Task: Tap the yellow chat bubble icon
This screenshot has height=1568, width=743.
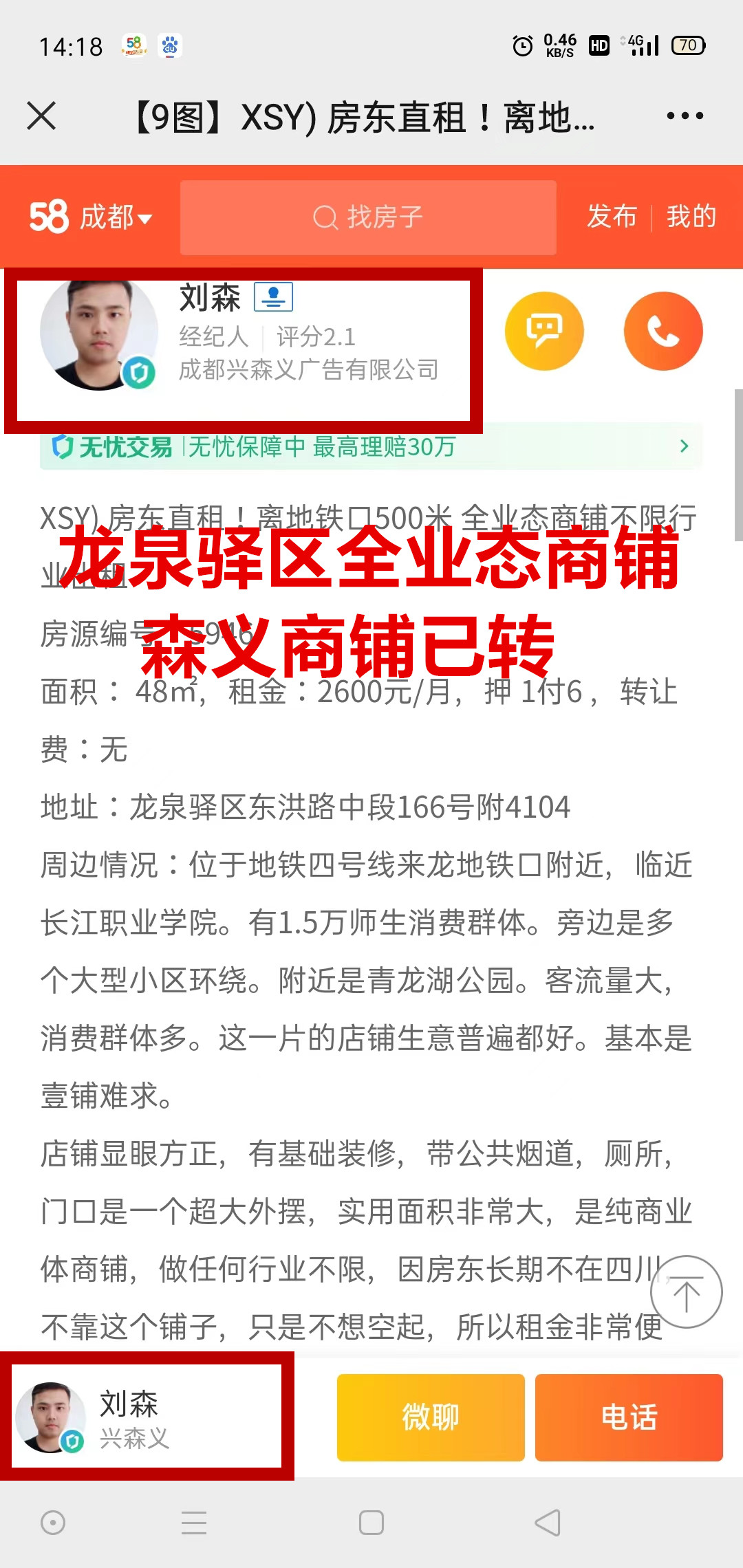Action: click(x=544, y=331)
